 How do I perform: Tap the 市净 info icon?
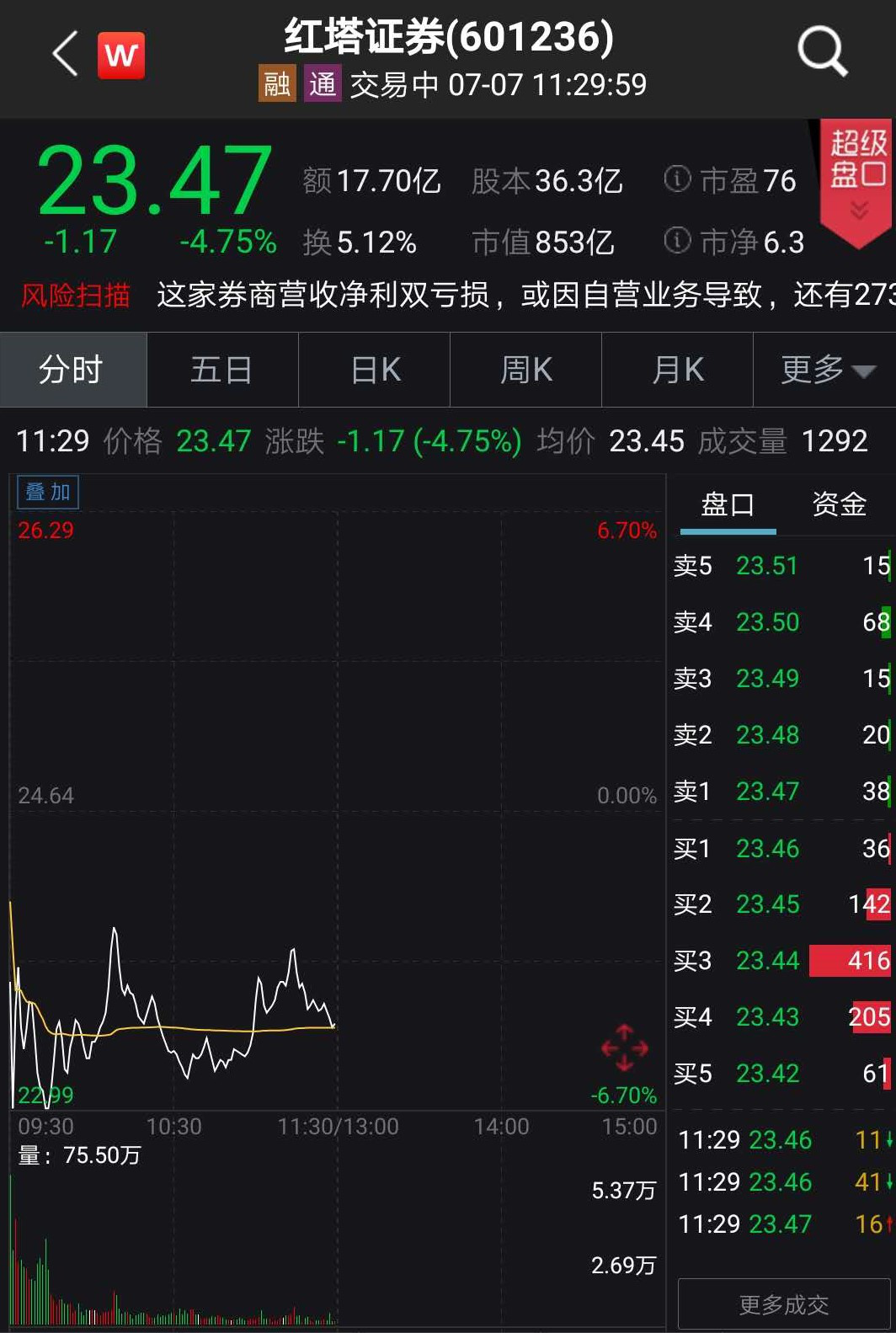(677, 242)
